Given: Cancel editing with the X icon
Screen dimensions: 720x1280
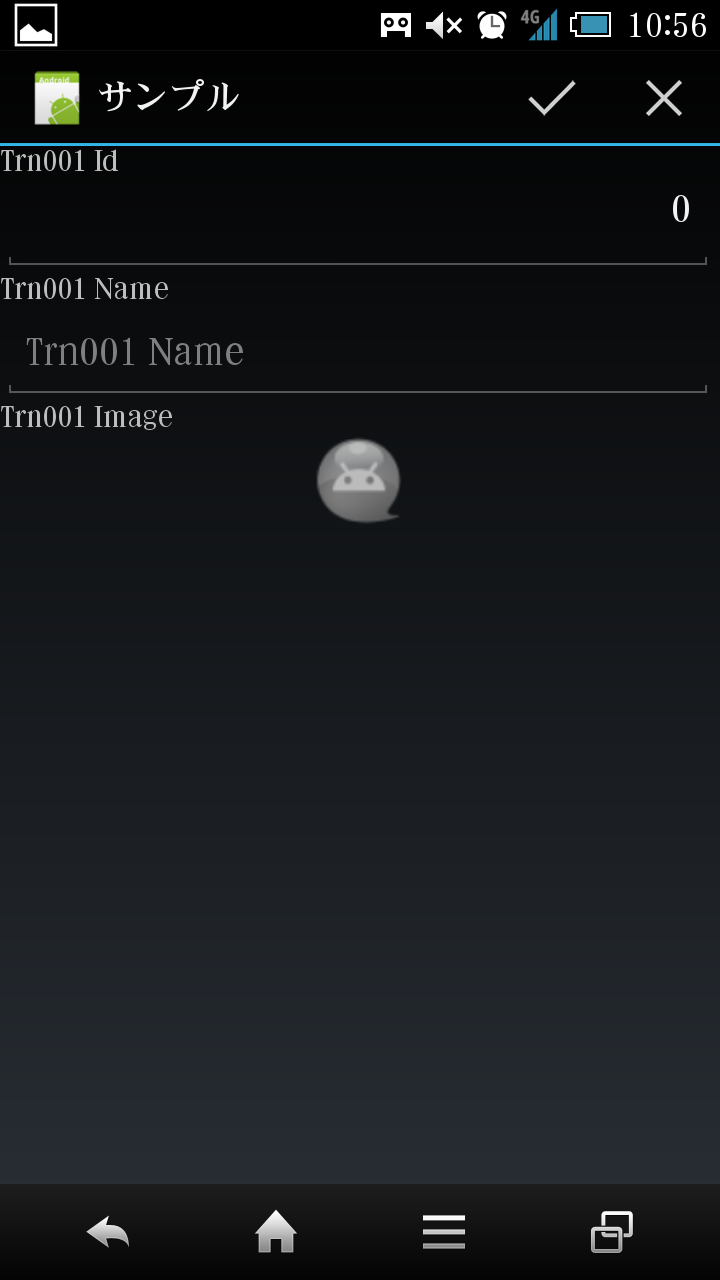Looking at the screenshot, I should (x=664, y=98).
